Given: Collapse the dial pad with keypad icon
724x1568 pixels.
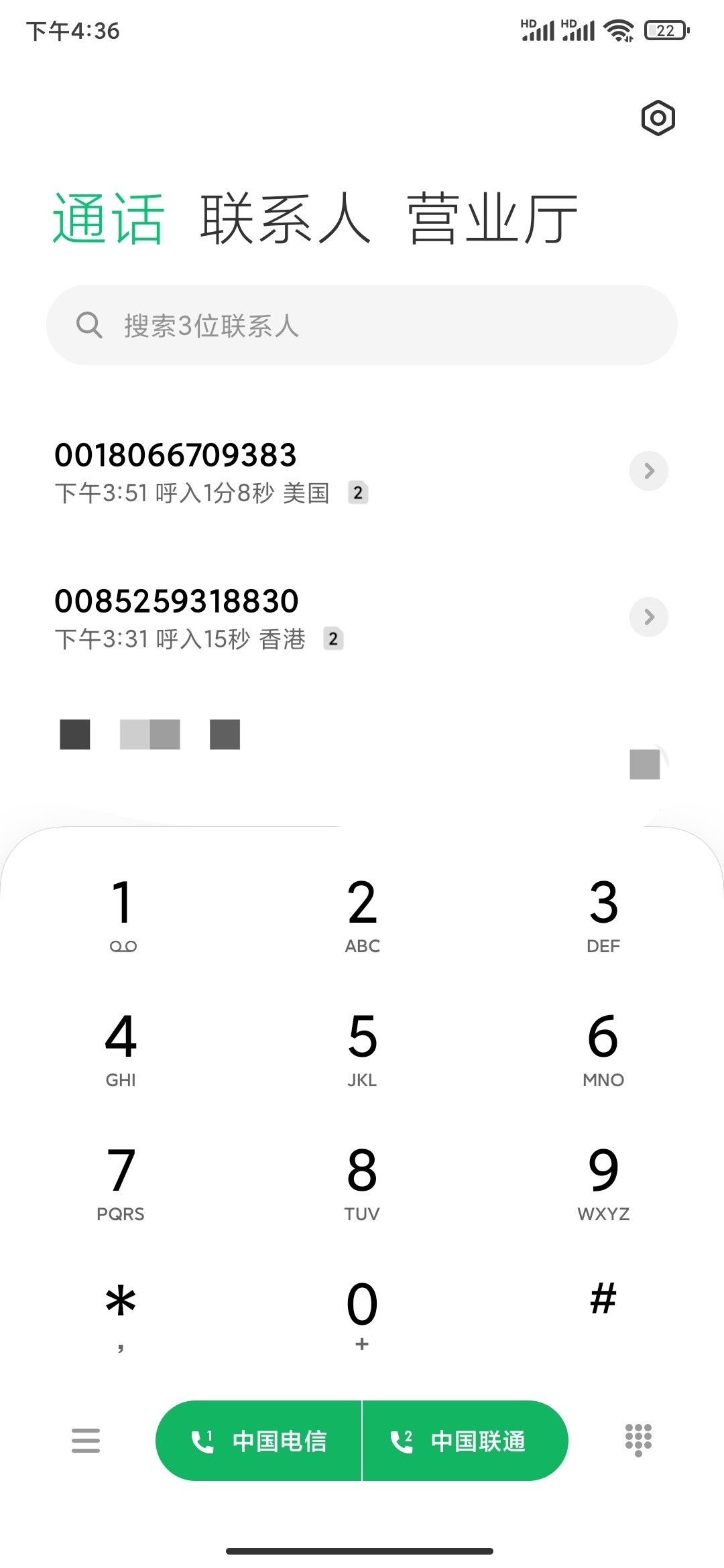Looking at the screenshot, I should pyautogui.click(x=638, y=1440).
